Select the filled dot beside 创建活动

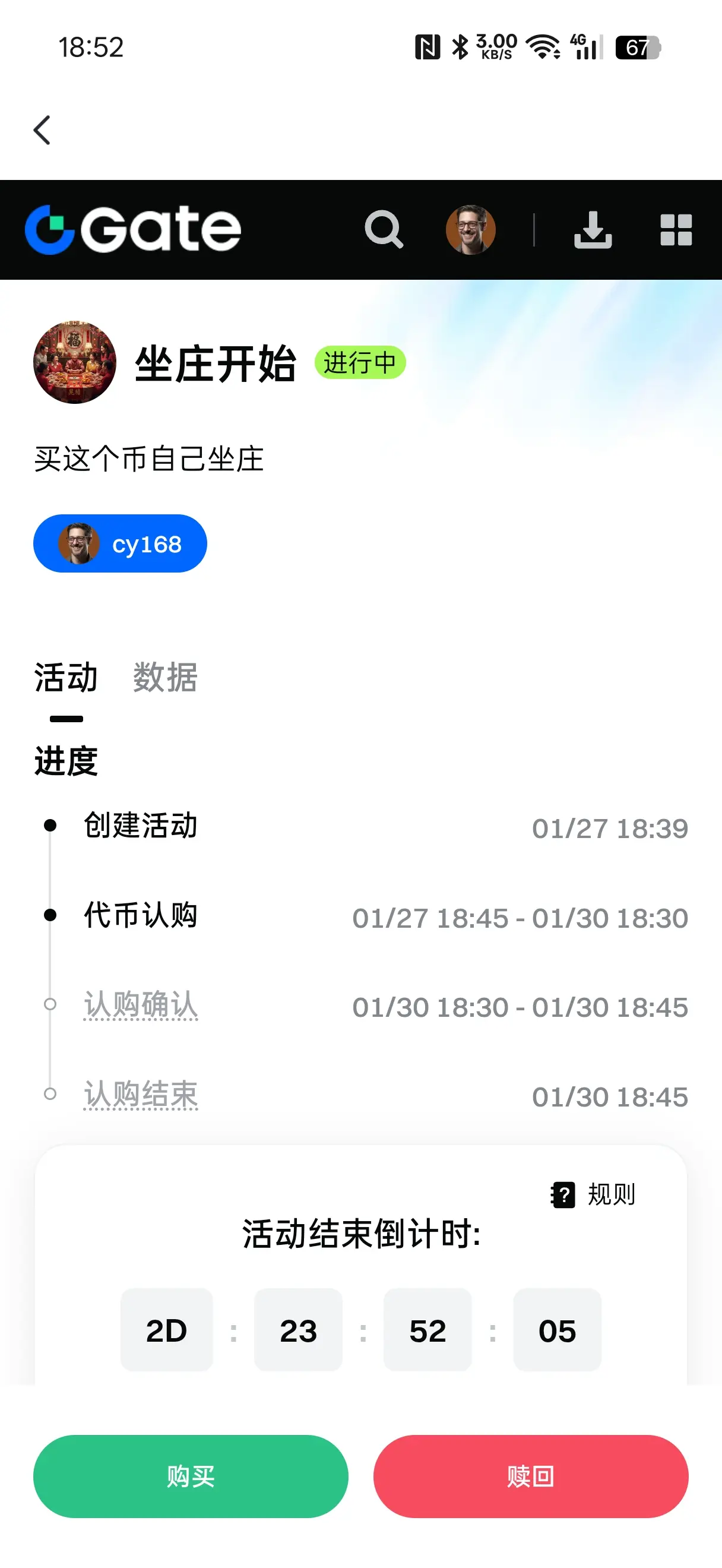(51, 824)
